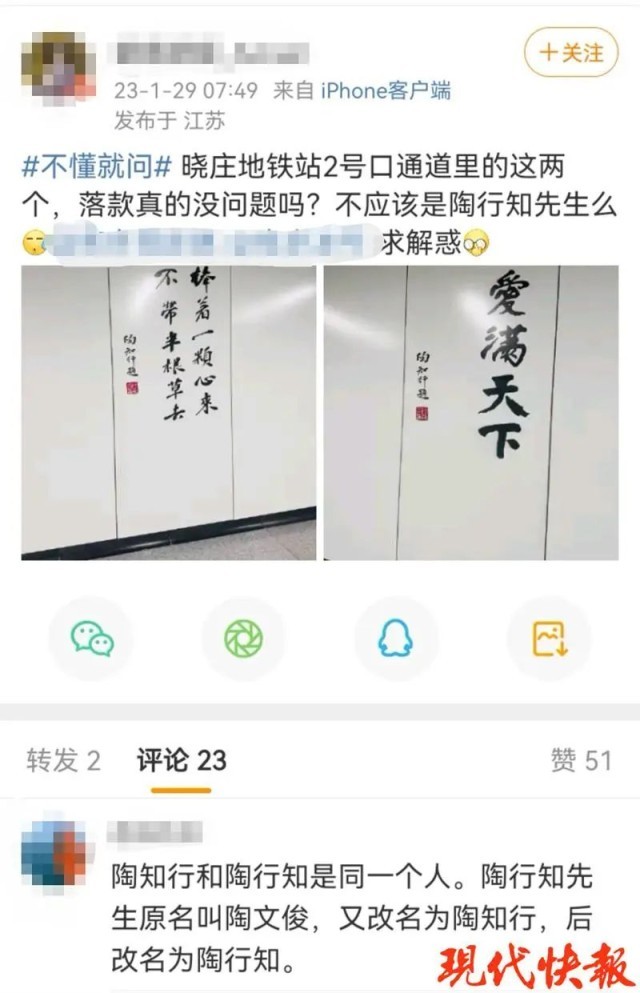Select the 评论 23 tab
The width and height of the screenshot is (640, 993).
pos(182,761)
